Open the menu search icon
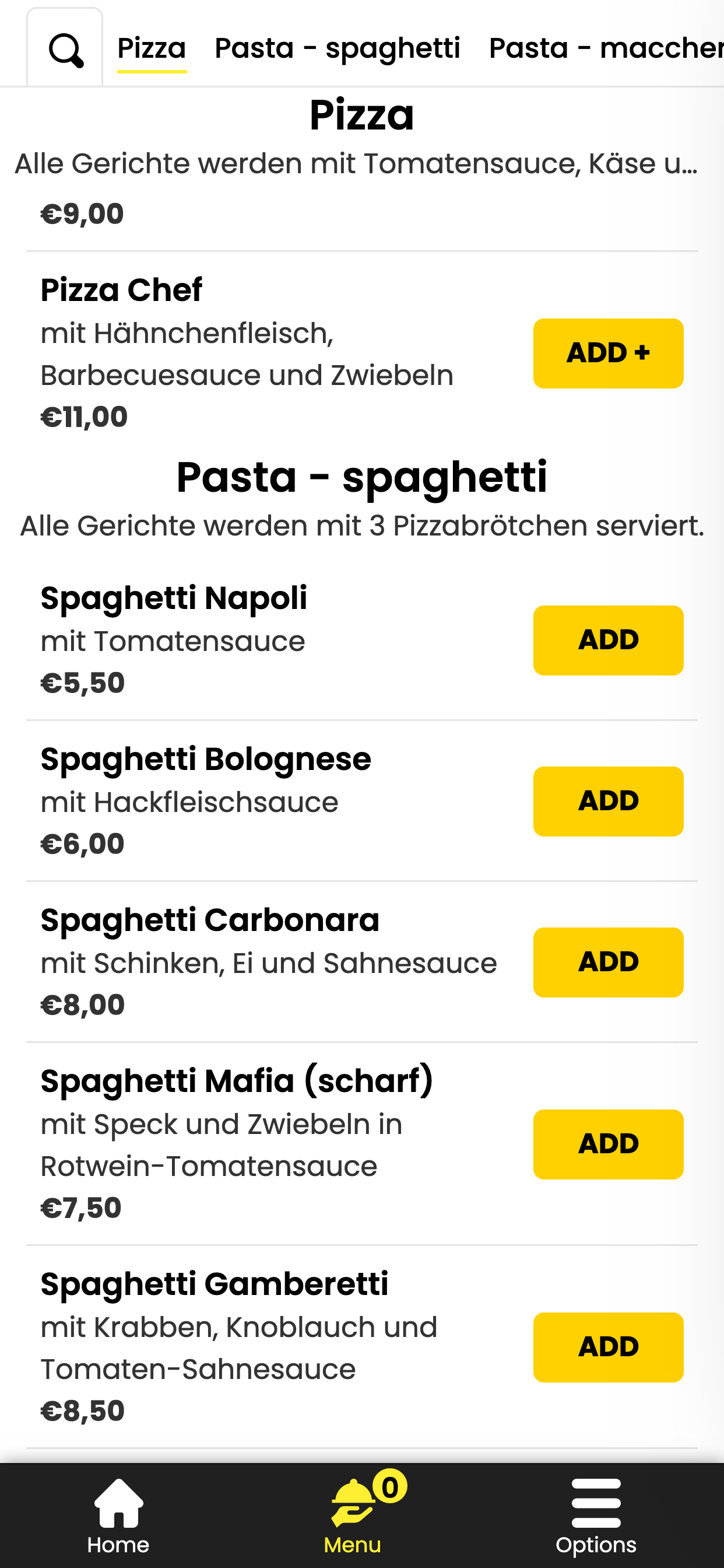Screen dimensions: 724x1568 pos(65,48)
